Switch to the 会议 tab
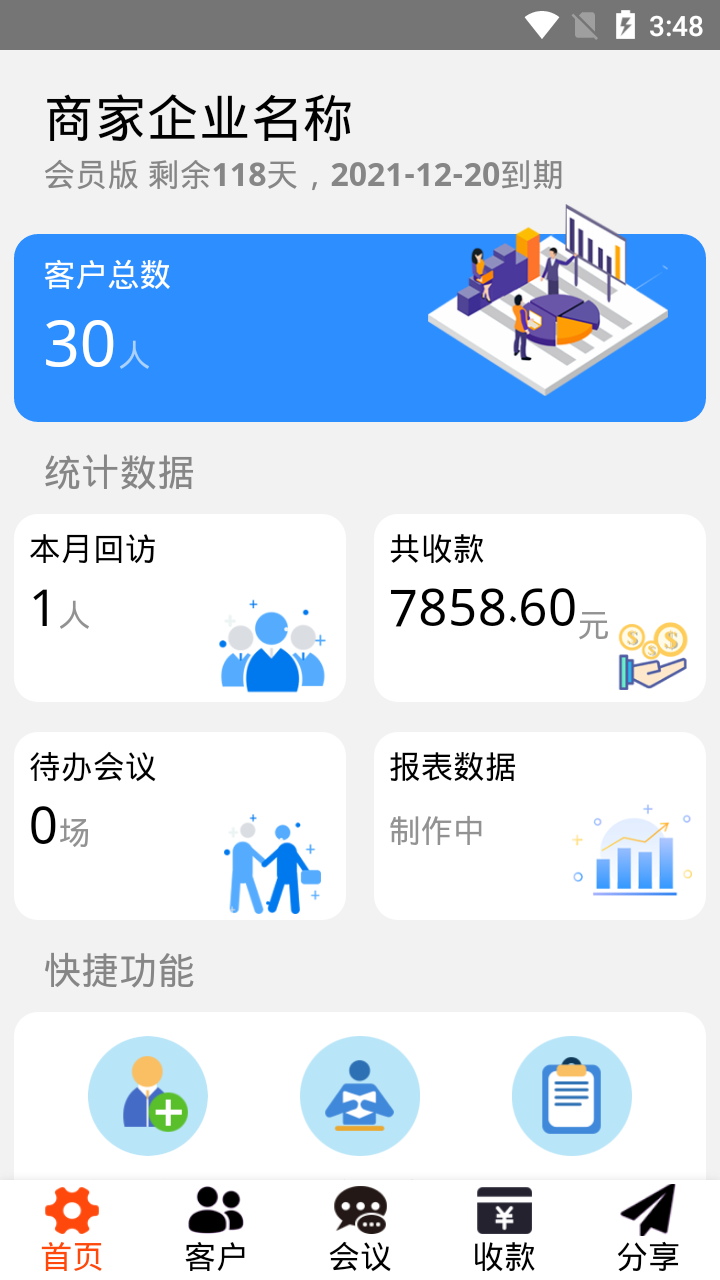Viewport: 720px width, 1280px height. [360, 1230]
